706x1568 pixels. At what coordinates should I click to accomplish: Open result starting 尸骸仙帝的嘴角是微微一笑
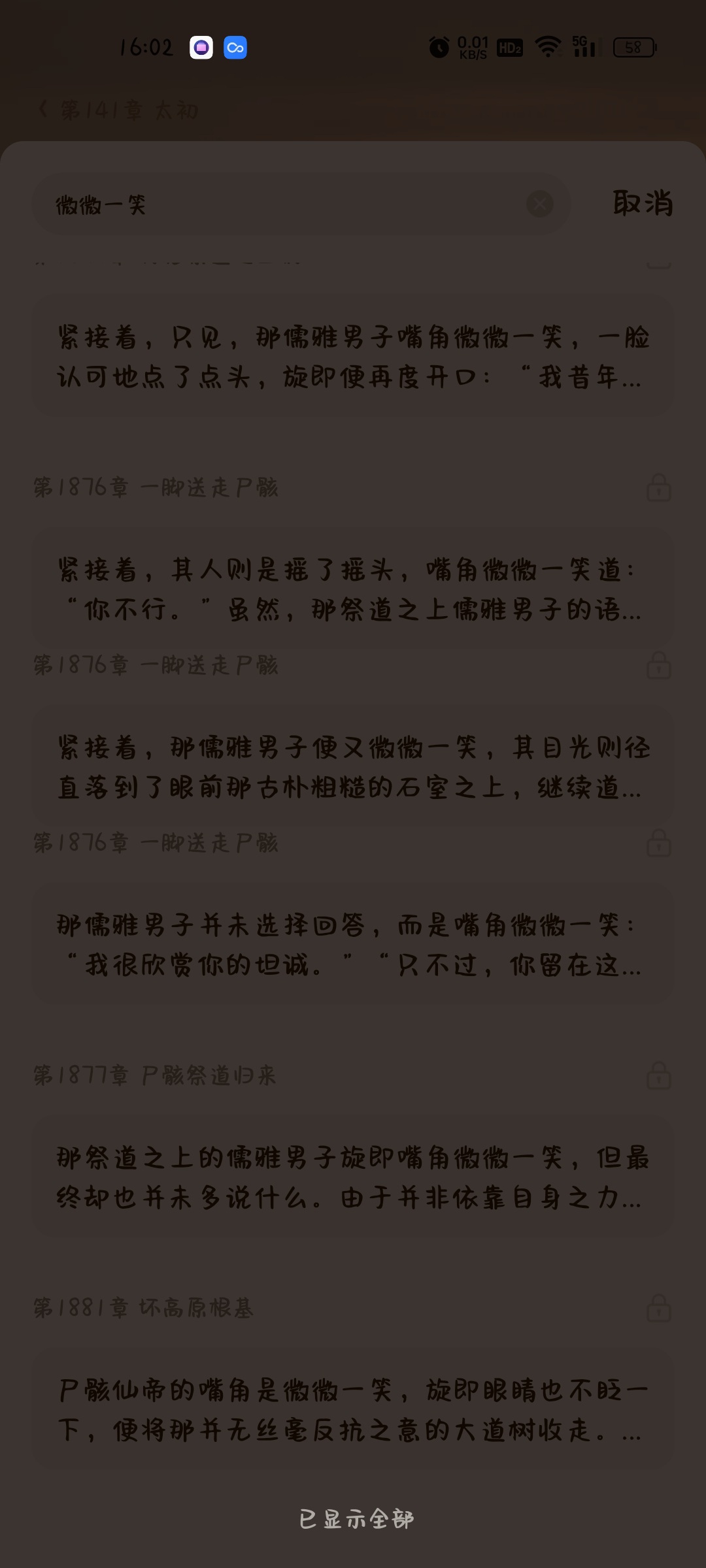(353, 1410)
